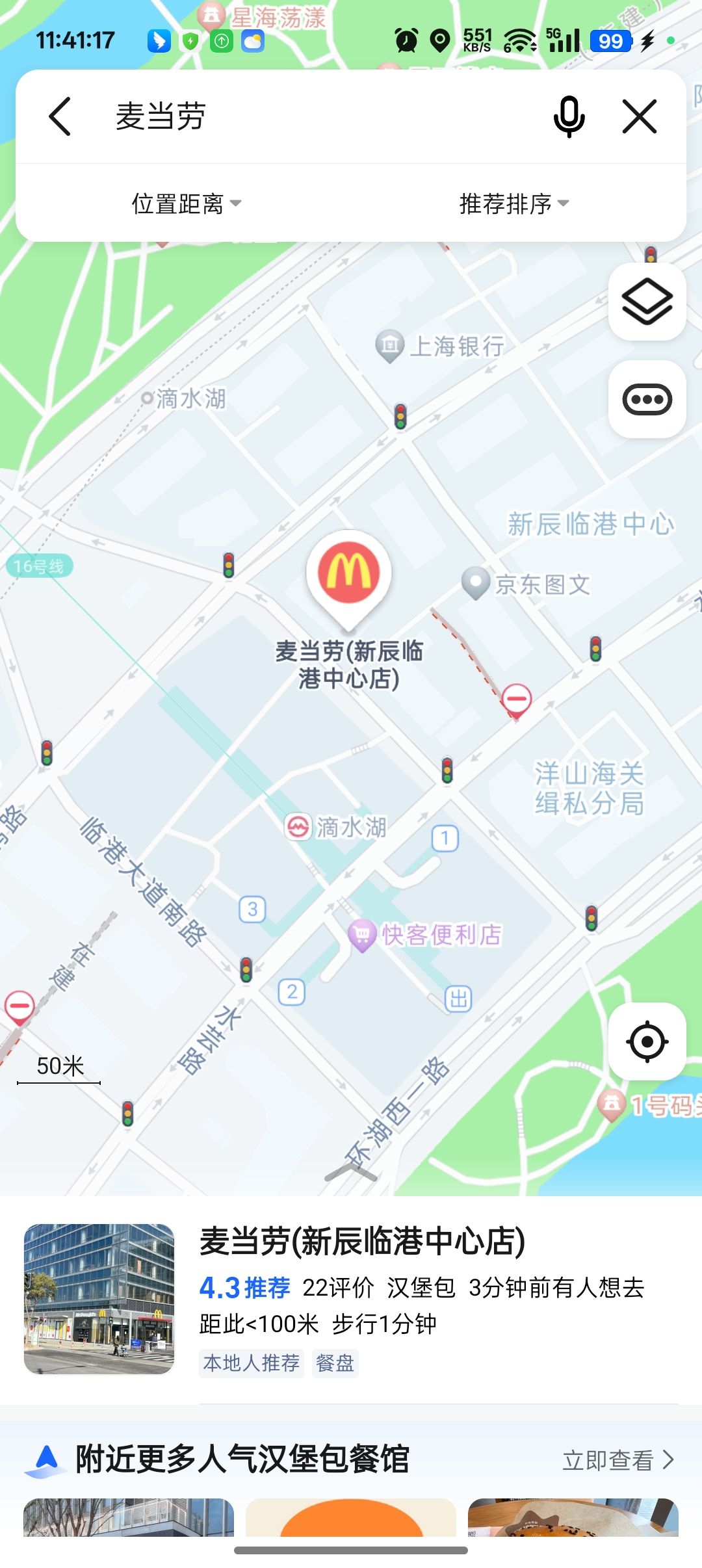Tap 立即查看 for more burger places
Screen dimensions: 702x1568
[x=617, y=1460]
